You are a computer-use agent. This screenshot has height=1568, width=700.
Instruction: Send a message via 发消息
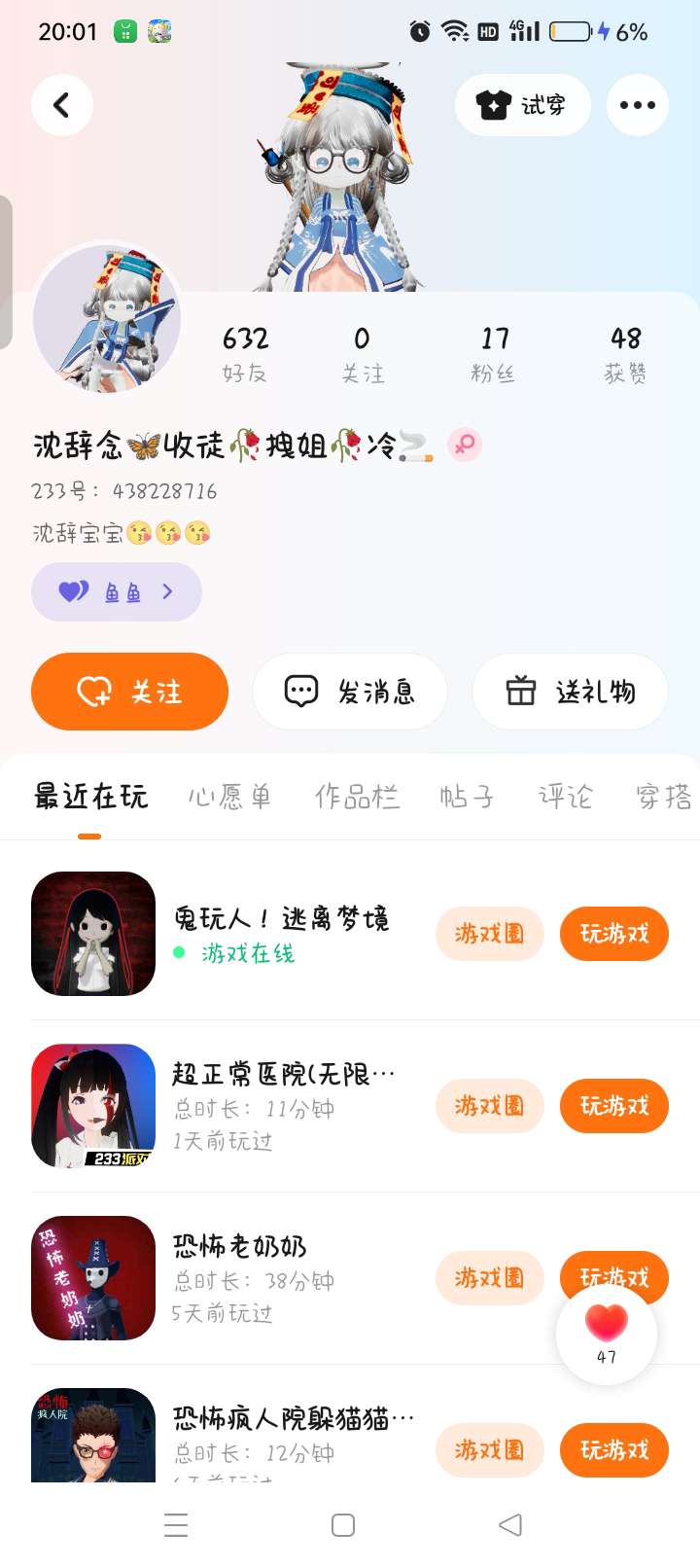[349, 692]
